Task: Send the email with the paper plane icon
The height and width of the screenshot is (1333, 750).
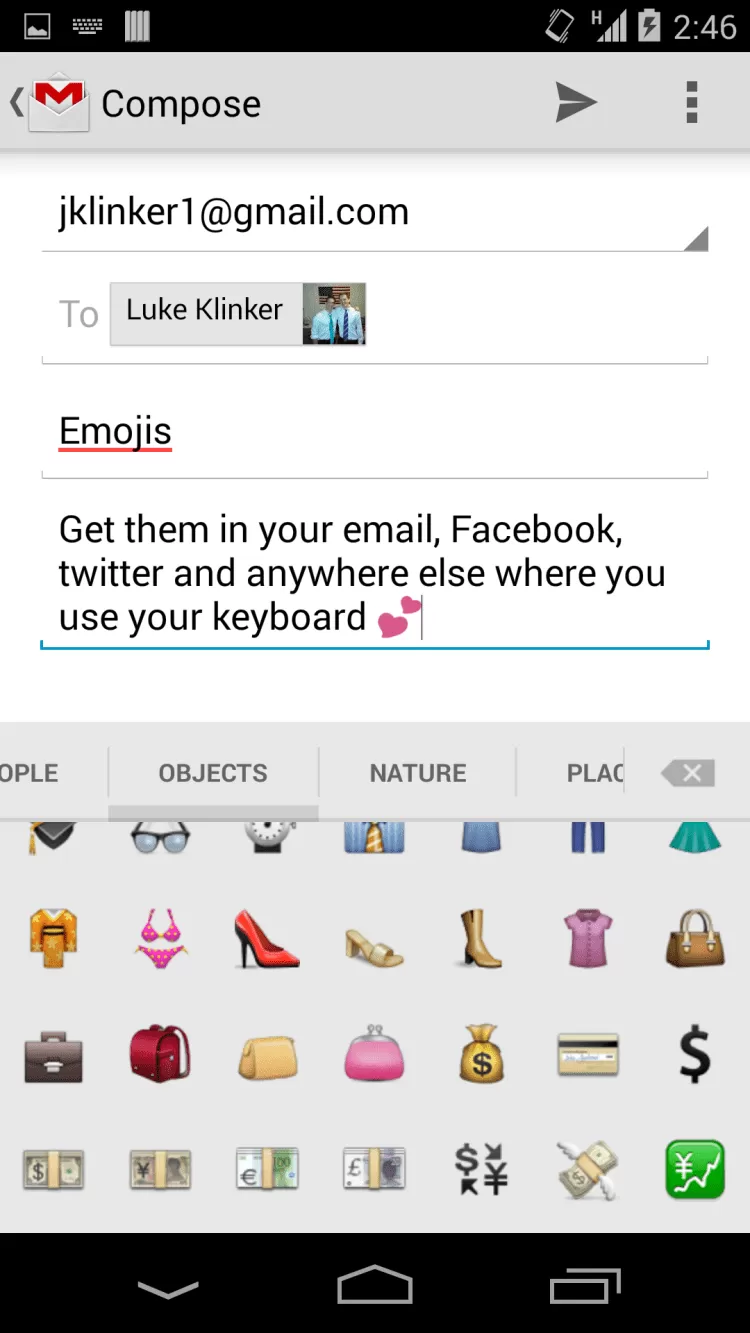Action: coord(576,102)
